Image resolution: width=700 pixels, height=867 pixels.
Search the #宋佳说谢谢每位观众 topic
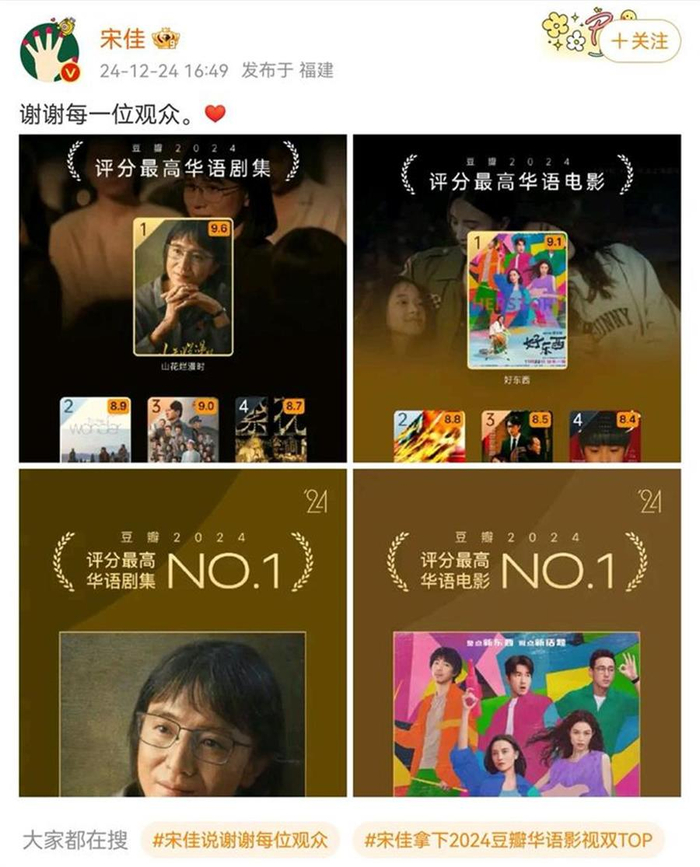[x=240, y=840]
